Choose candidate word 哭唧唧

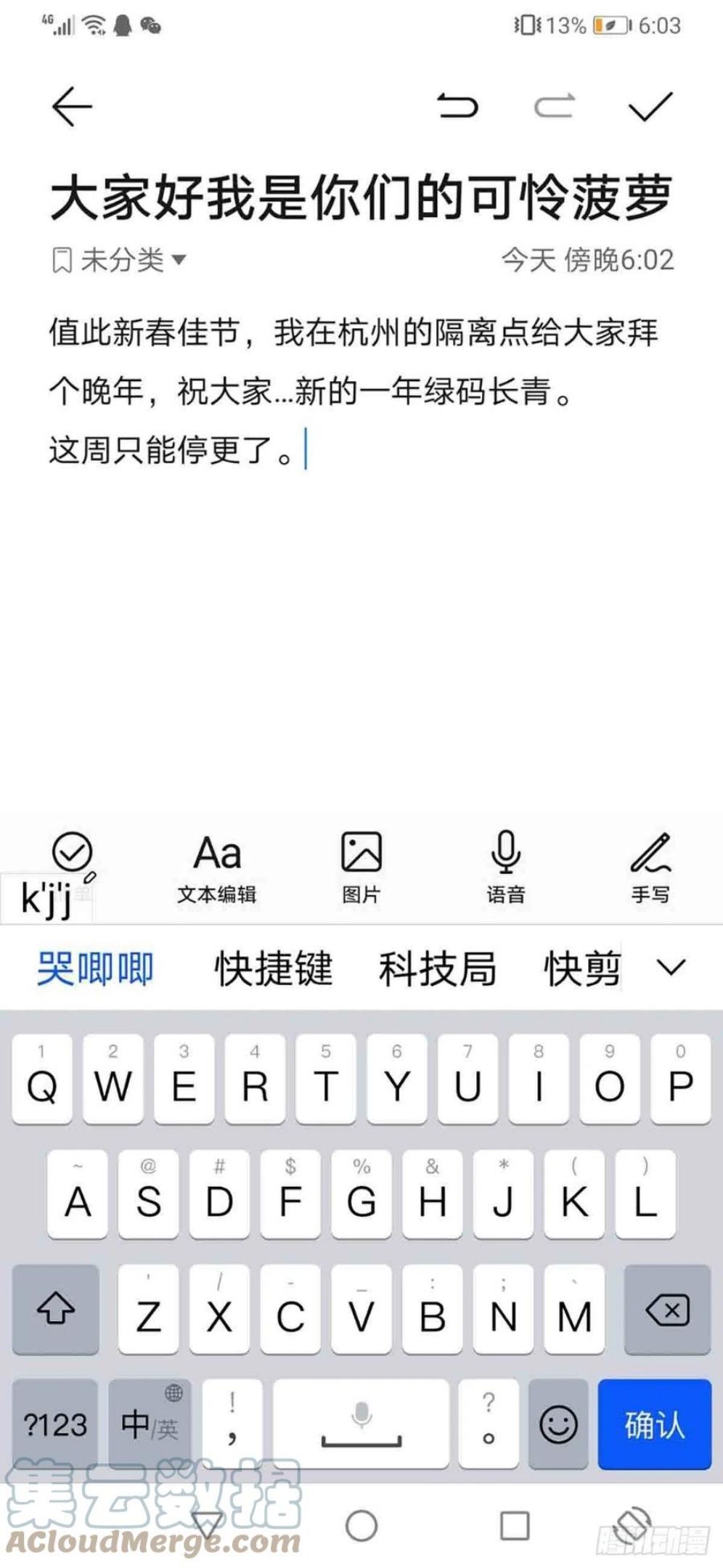95,968
